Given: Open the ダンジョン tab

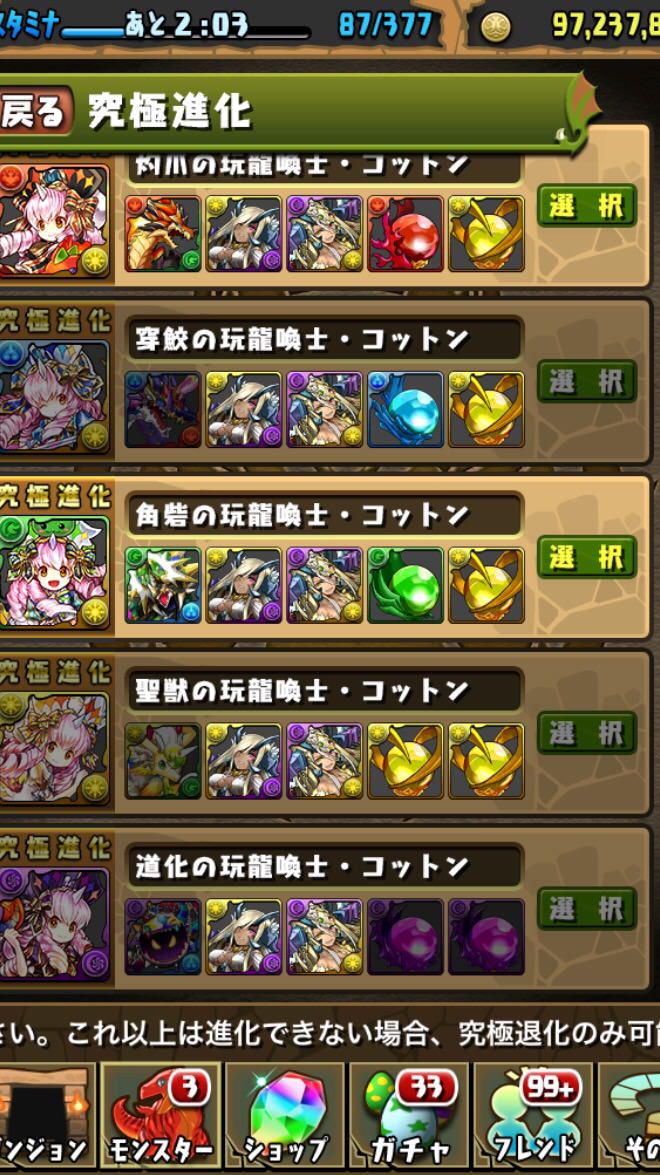Looking at the screenshot, I should click(x=46, y=1118).
